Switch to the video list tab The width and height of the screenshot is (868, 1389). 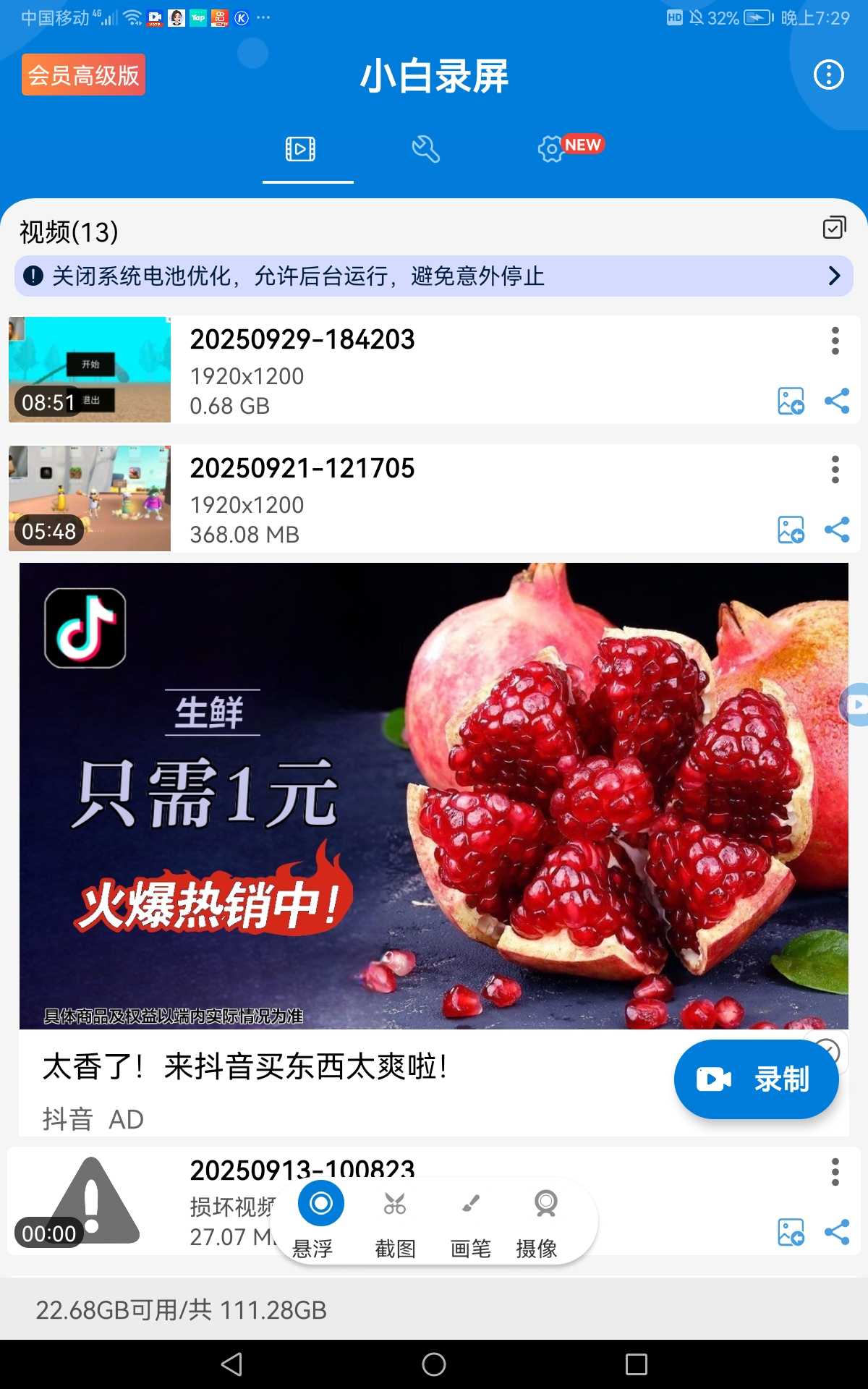(300, 149)
